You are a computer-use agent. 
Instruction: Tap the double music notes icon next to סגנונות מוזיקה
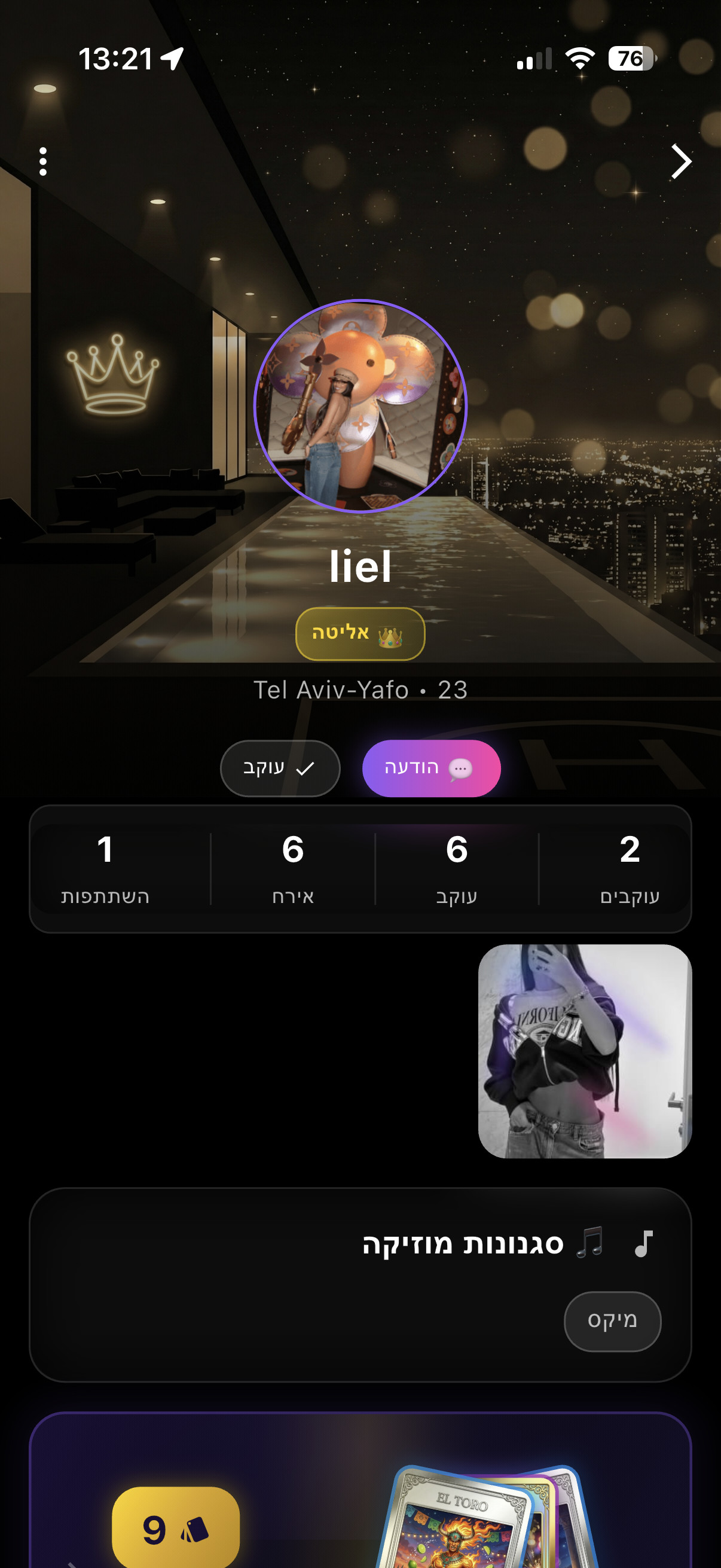591,1242
